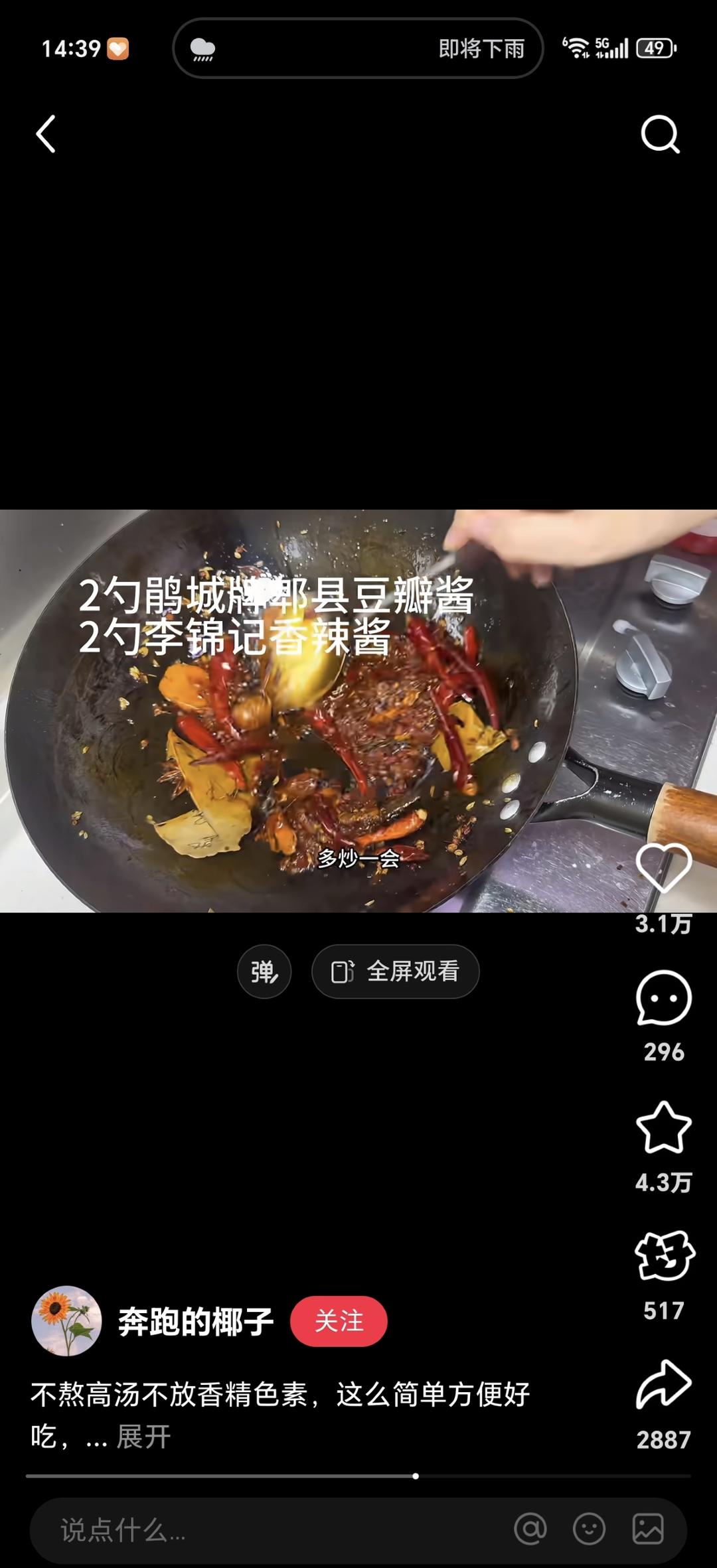Open search with the magnifier icon

point(660,134)
